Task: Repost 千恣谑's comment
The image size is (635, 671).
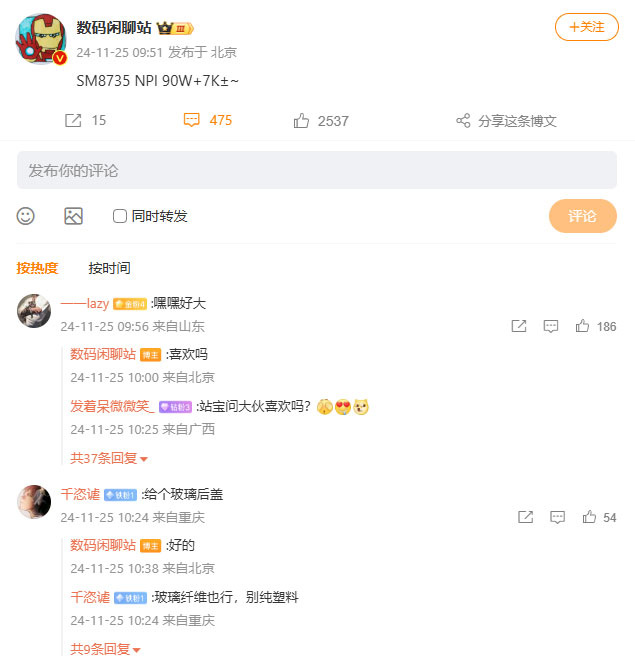Action: pos(525,517)
